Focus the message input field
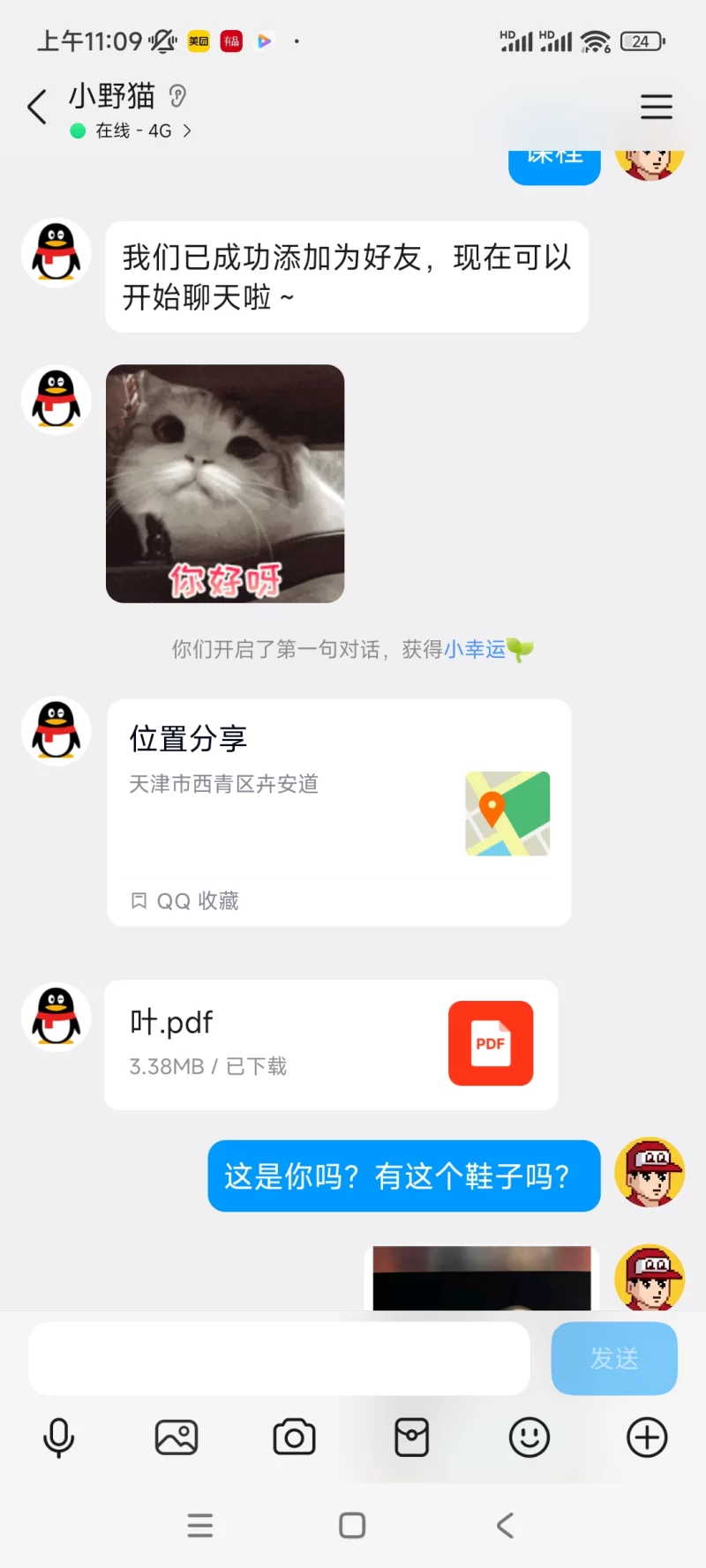706x1568 pixels. [279, 1358]
